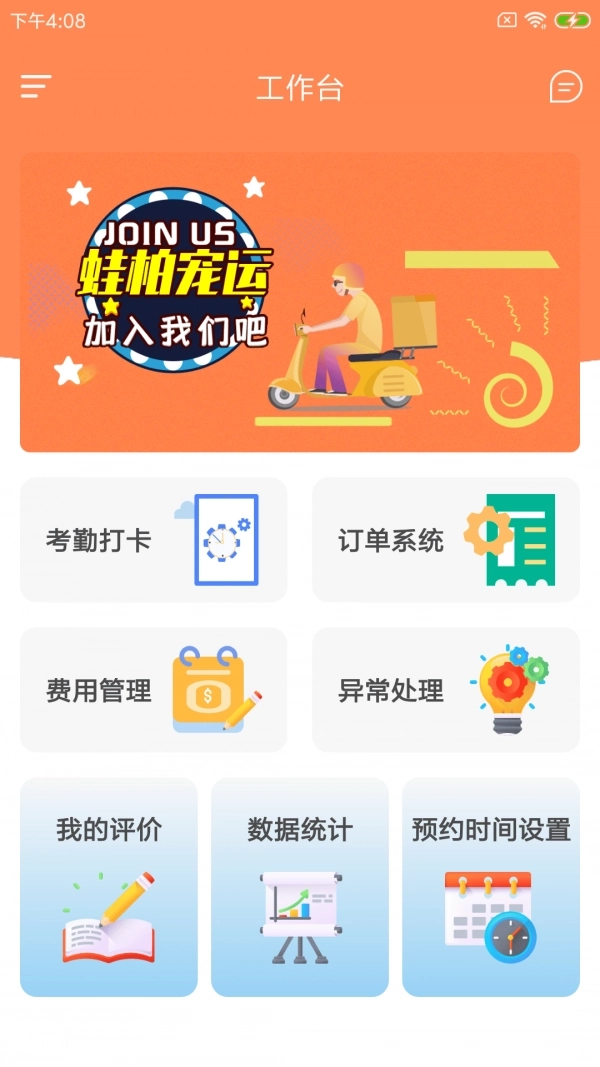The image size is (600, 1067).
Task: Open the 加入我们吧 recruitment banner
Action: point(300,302)
